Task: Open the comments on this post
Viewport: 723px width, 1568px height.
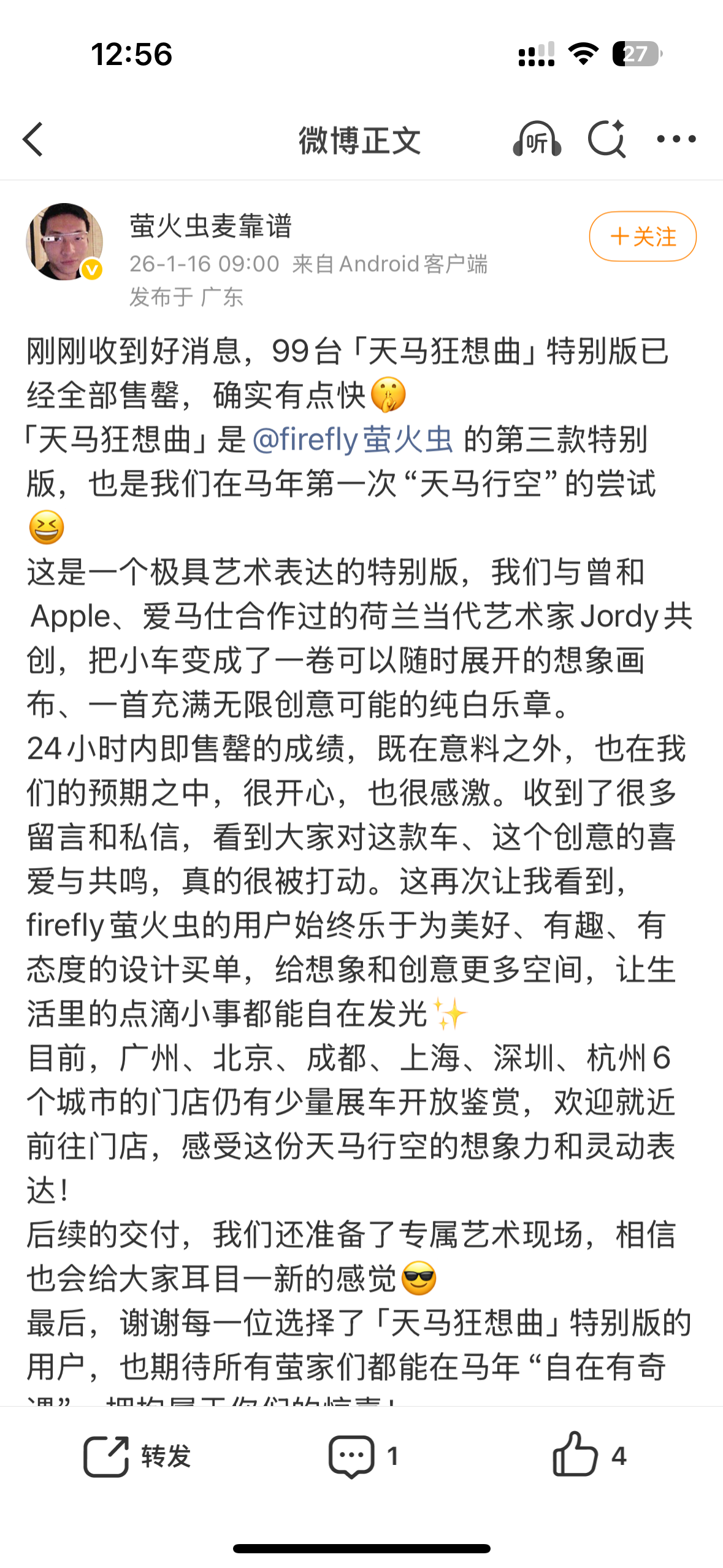Action: [362, 1456]
